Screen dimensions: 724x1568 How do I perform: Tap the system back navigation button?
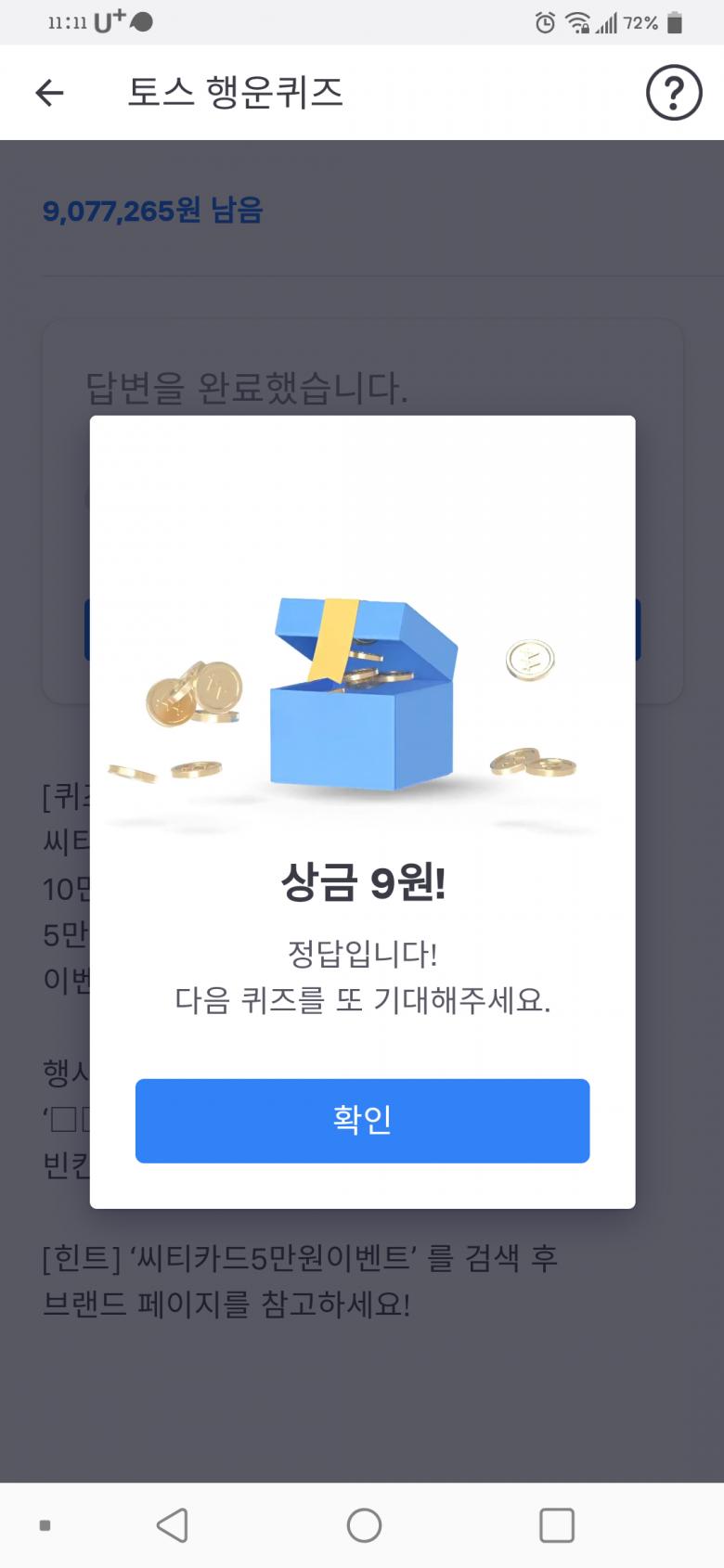click(173, 1524)
